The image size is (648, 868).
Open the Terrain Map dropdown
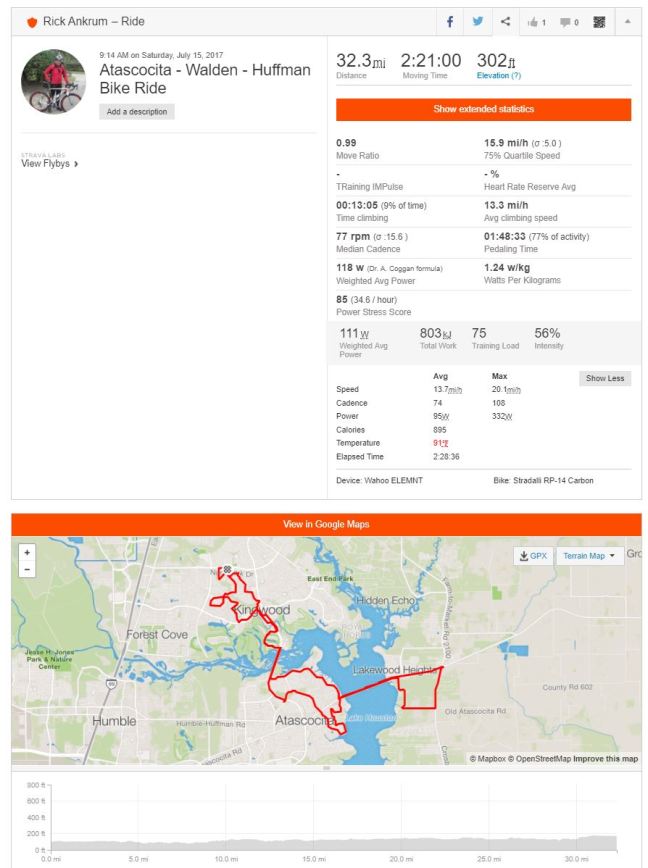(x=589, y=556)
